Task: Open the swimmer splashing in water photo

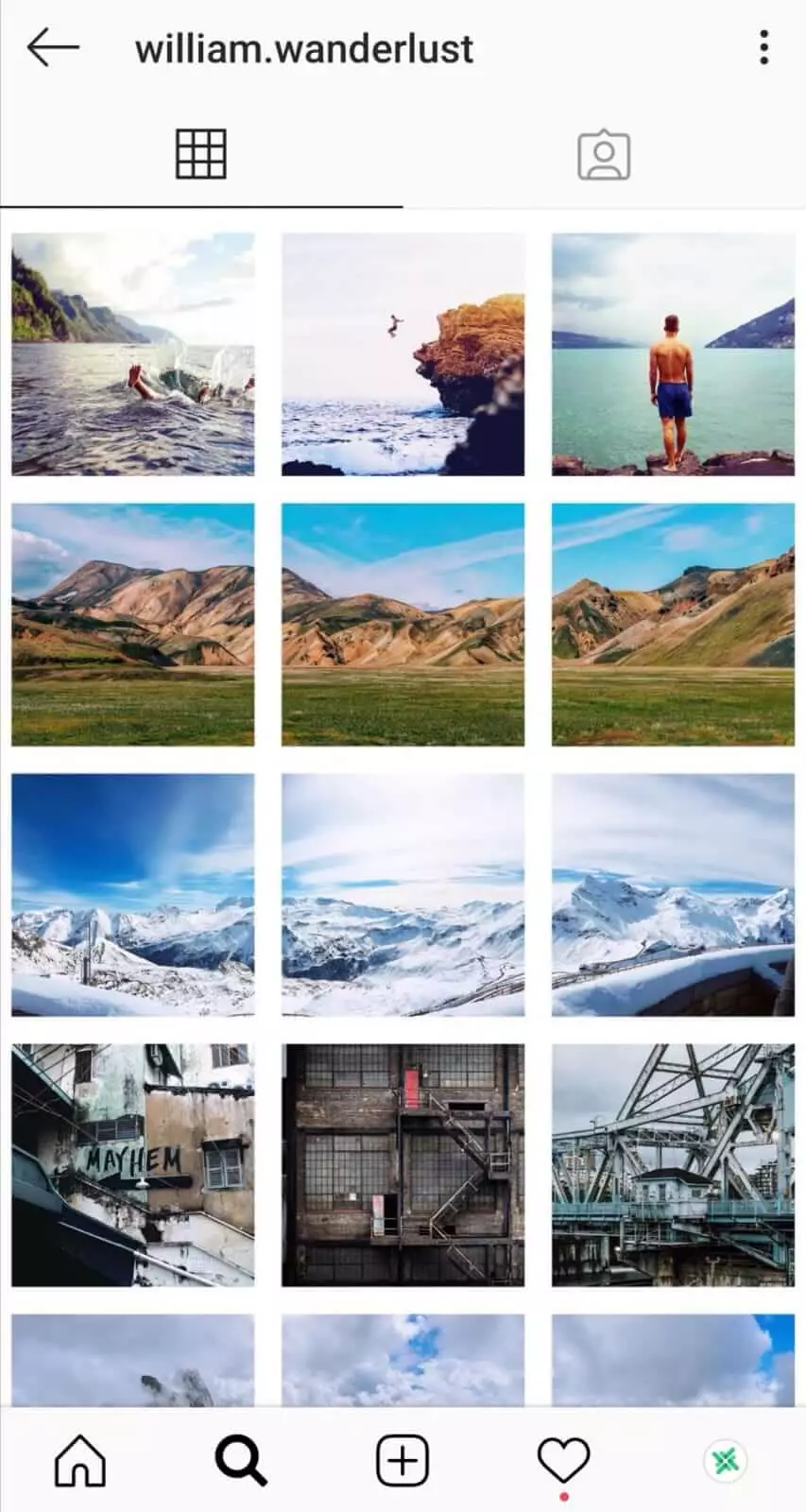Action: tap(132, 354)
